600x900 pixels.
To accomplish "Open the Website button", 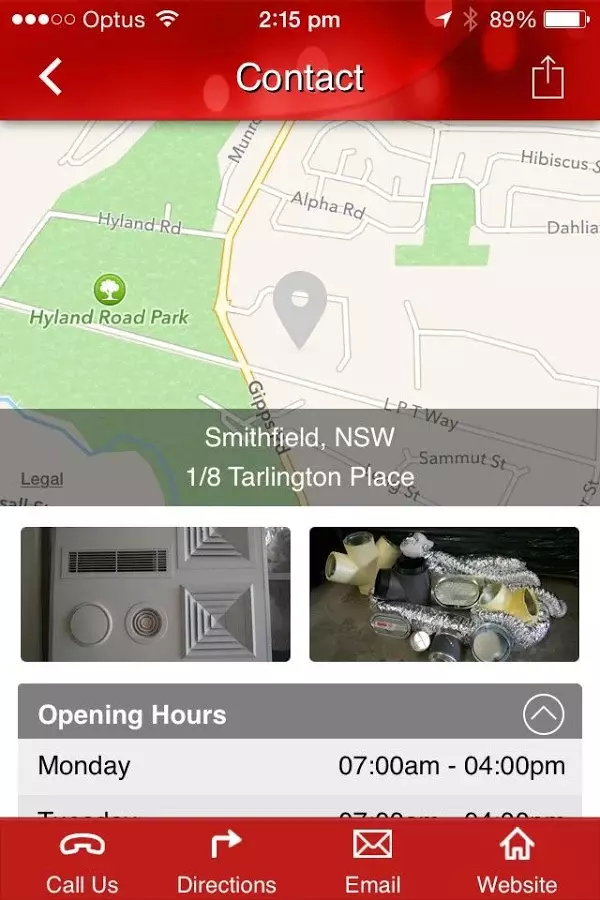I will point(516,862).
